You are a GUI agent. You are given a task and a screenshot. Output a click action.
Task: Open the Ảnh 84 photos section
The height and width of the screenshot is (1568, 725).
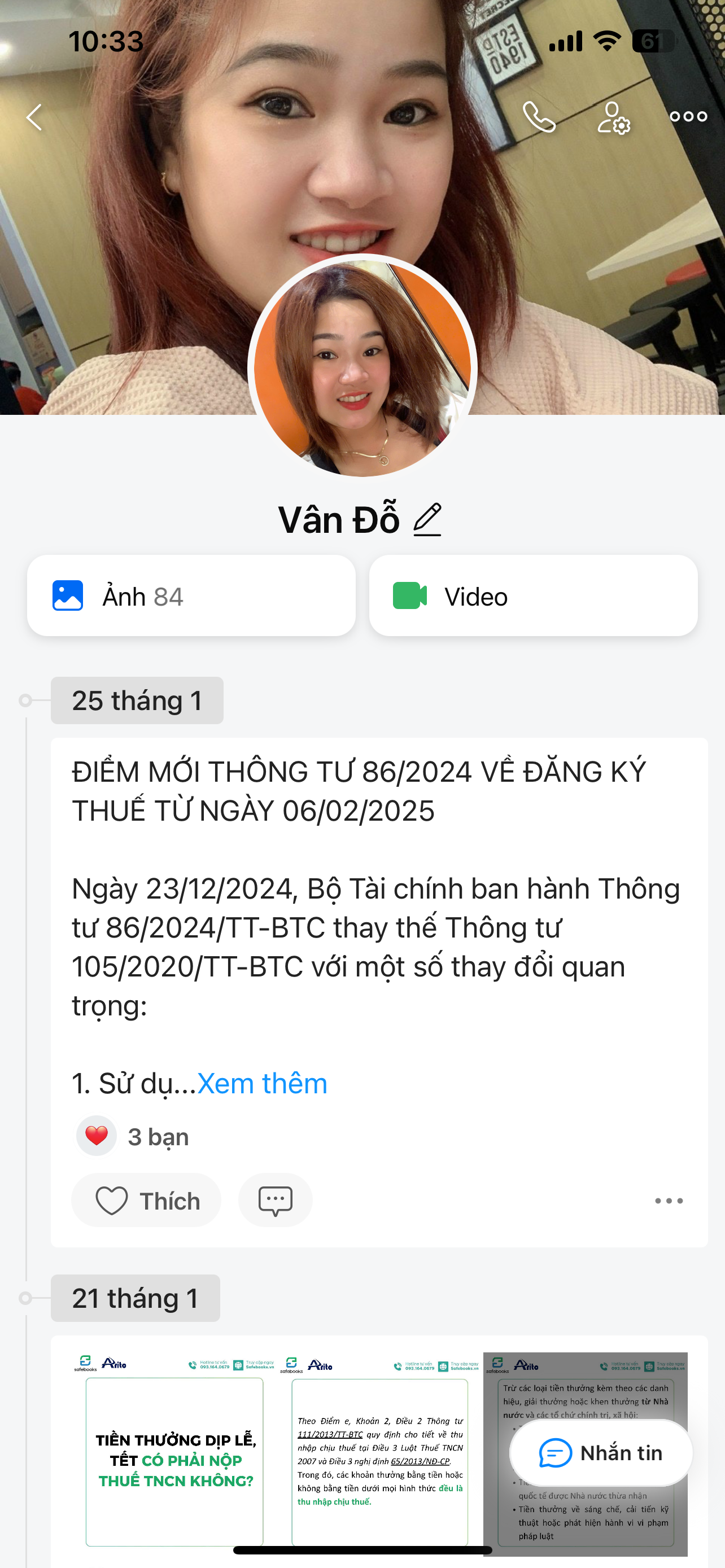pos(191,596)
